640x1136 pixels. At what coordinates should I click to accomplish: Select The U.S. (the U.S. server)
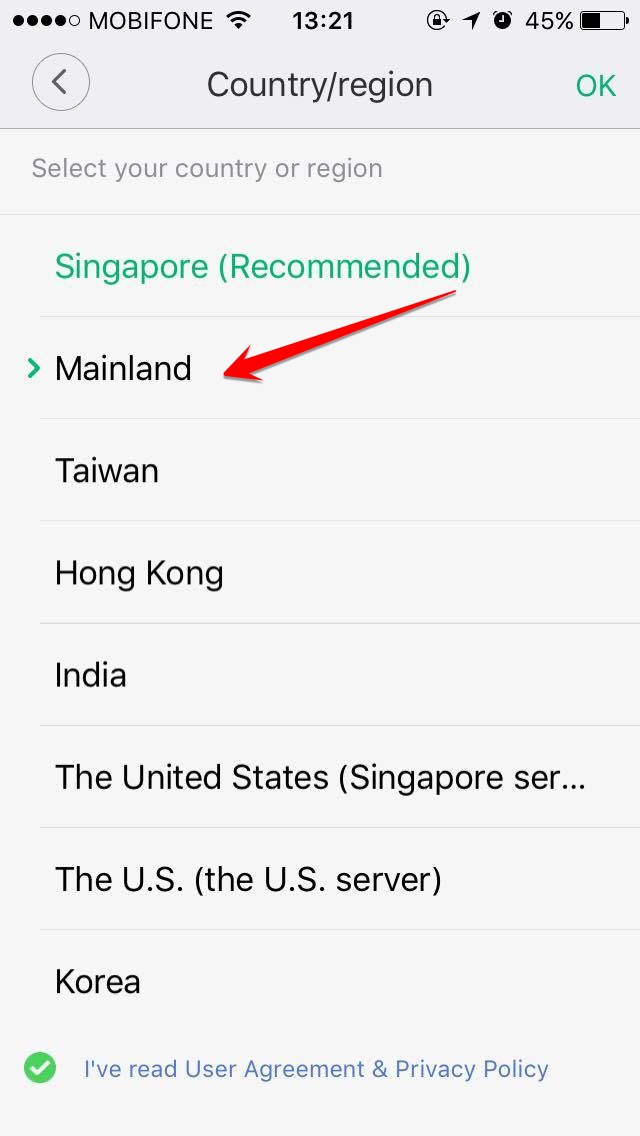pyautogui.click(x=320, y=879)
